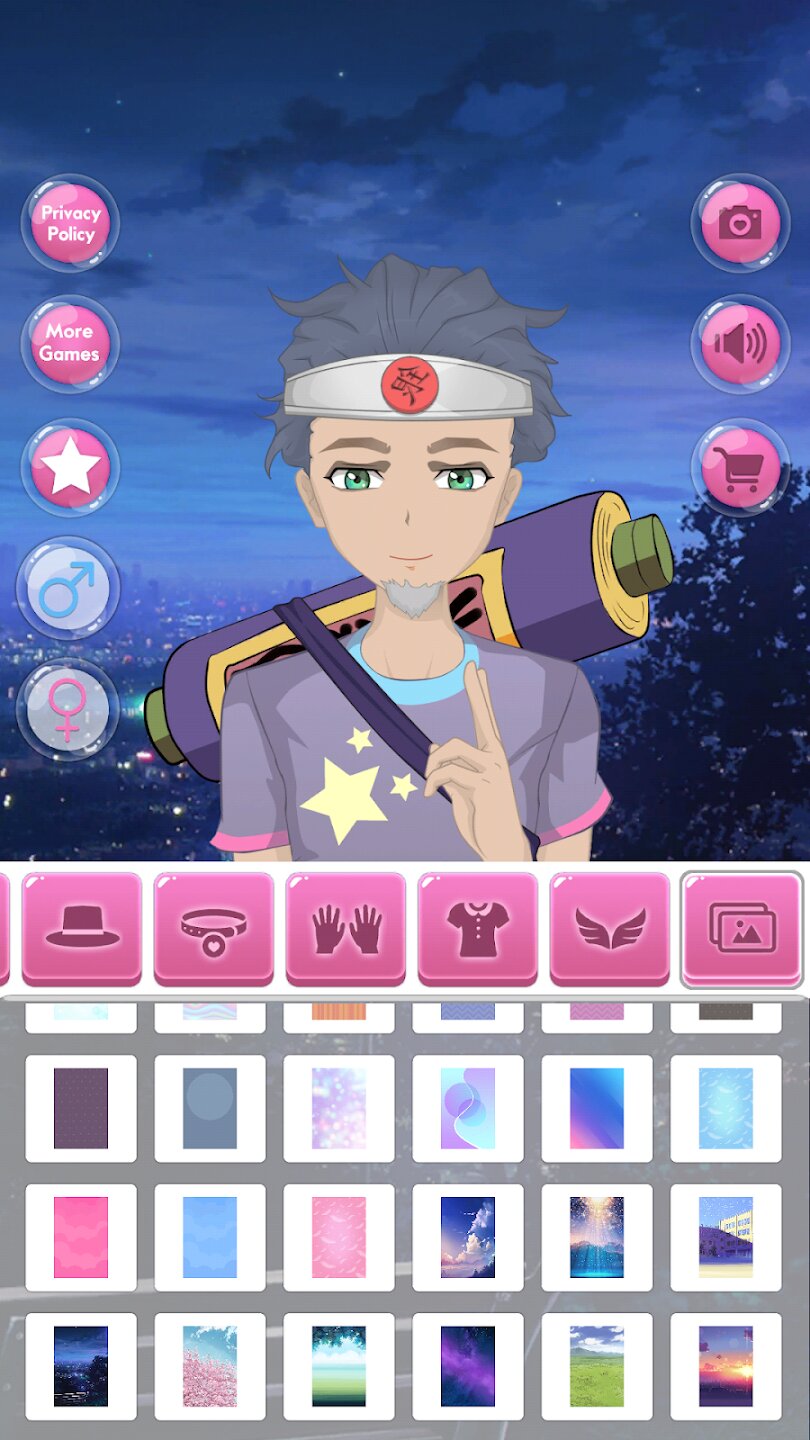The height and width of the screenshot is (1440, 810).
Task: Open the wings category
Action: pos(609,929)
